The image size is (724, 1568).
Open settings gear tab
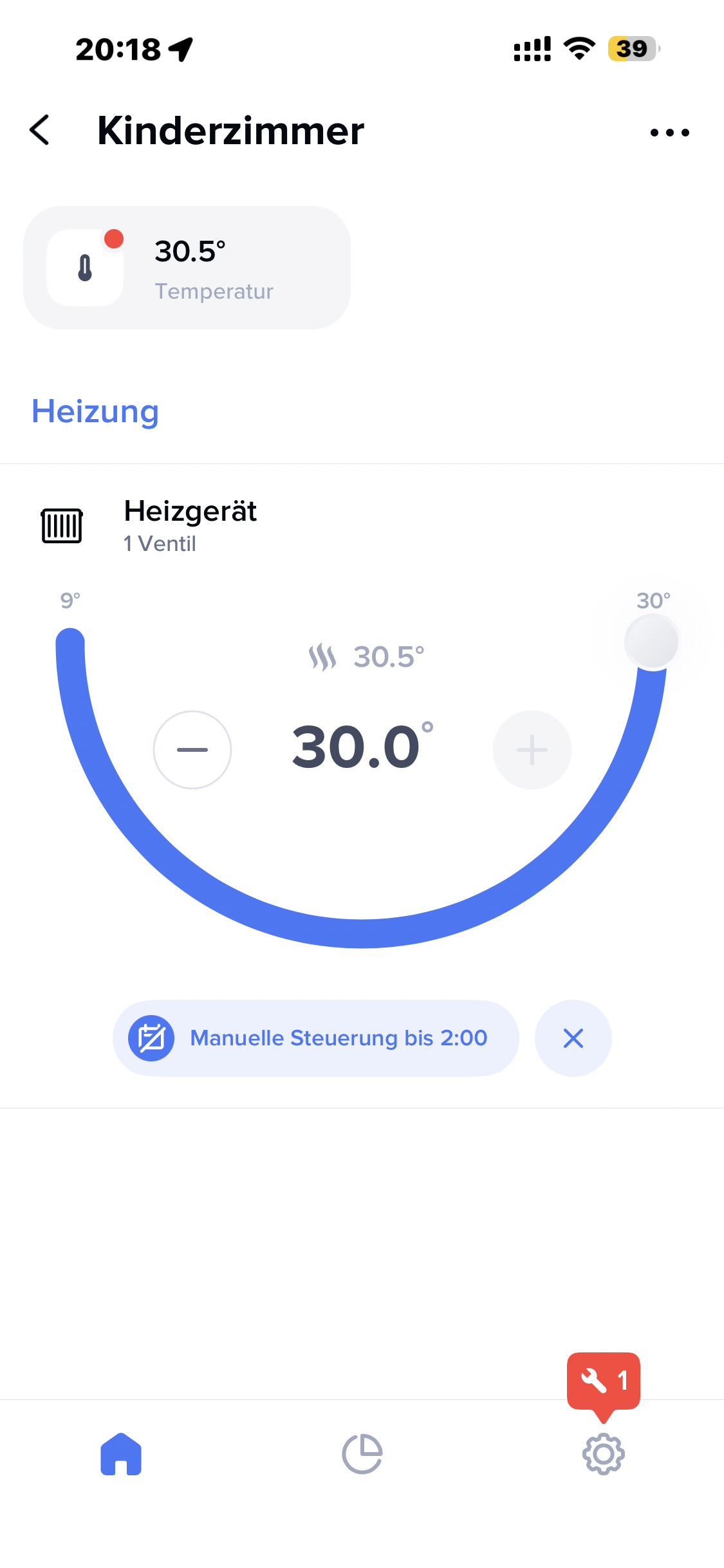pyautogui.click(x=603, y=1454)
